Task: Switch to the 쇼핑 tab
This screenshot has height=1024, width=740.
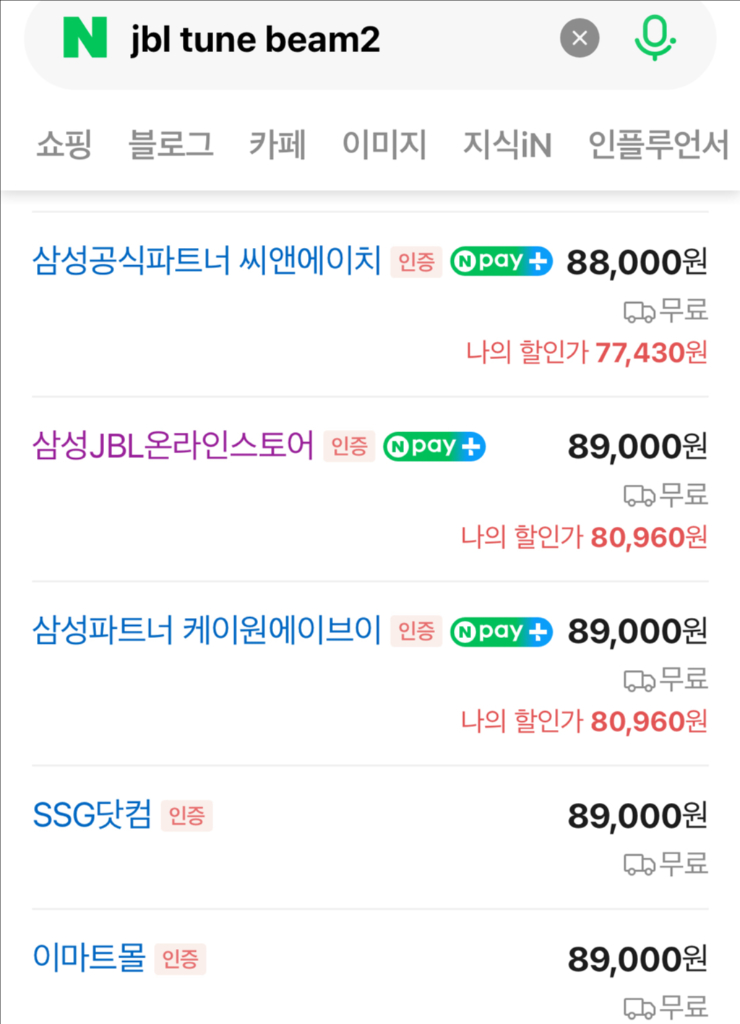Action: pyautogui.click(x=64, y=145)
